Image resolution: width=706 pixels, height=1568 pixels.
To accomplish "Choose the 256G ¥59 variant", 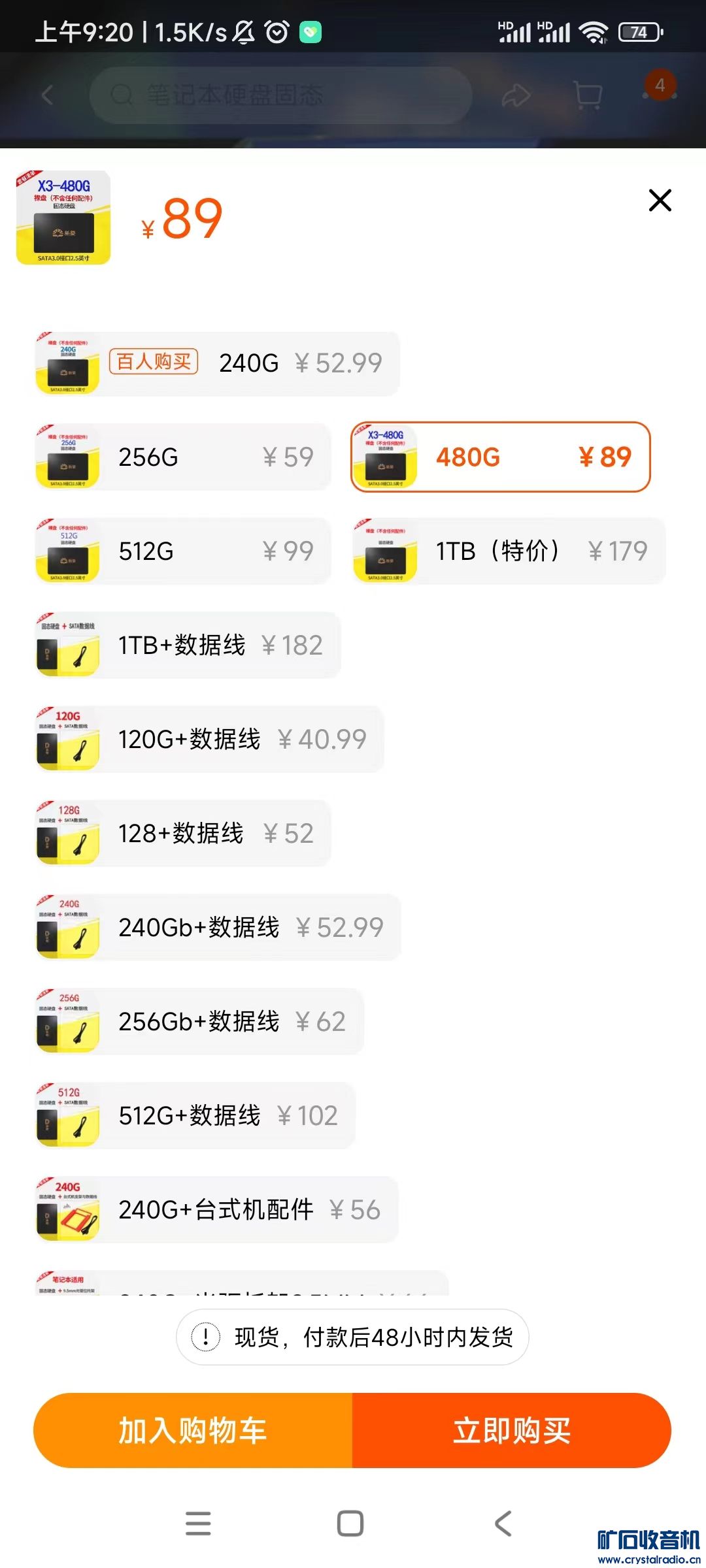I will pyautogui.click(x=183, y=457).
